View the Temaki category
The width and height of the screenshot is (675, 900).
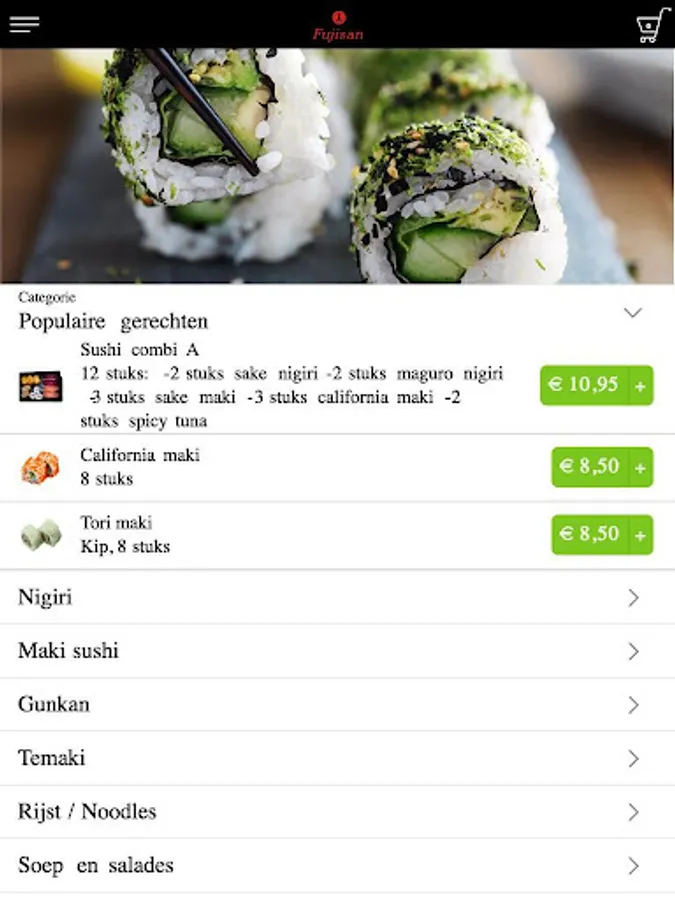[337, 758]
